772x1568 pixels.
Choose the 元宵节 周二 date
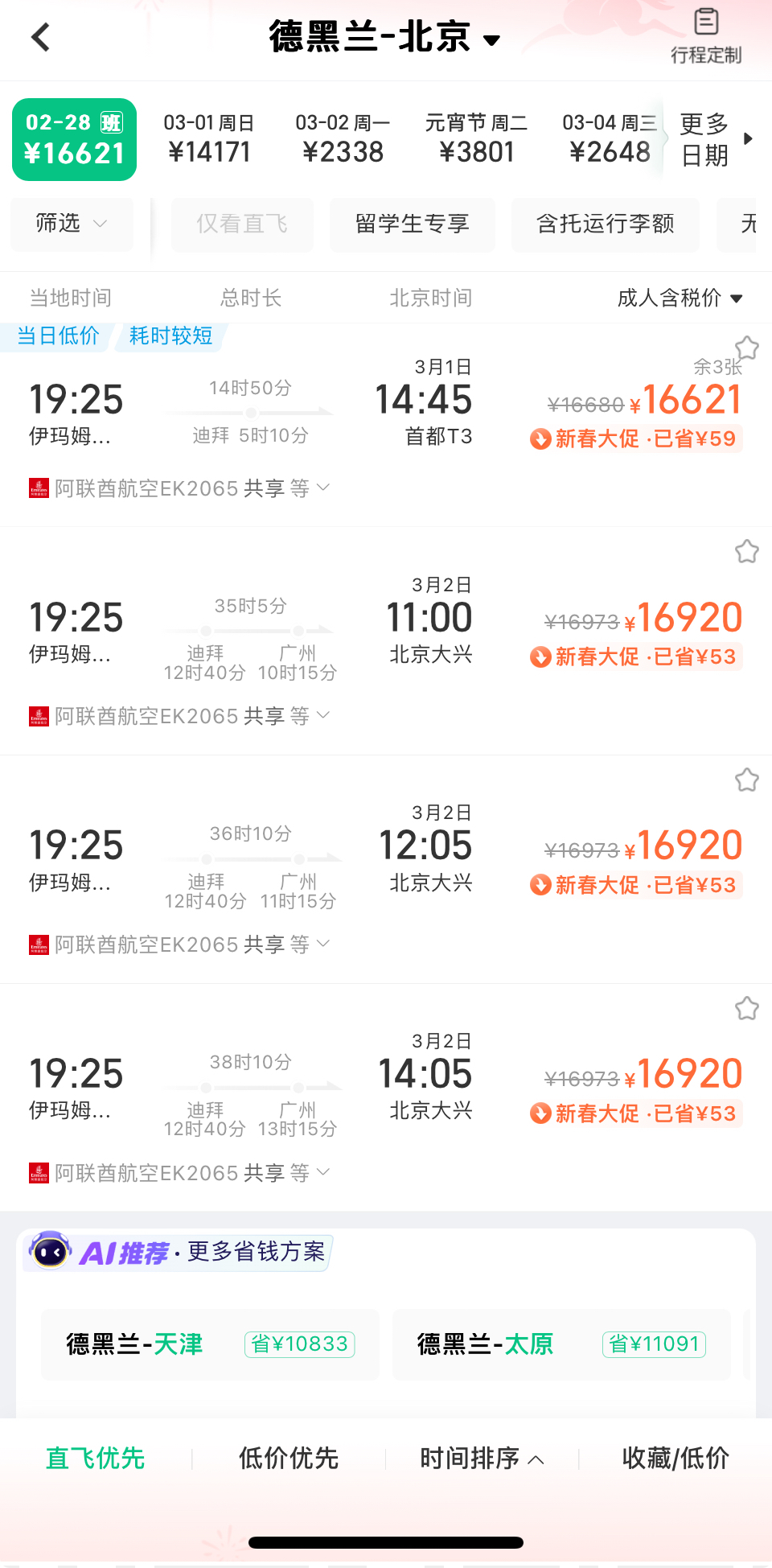[476, 139]
